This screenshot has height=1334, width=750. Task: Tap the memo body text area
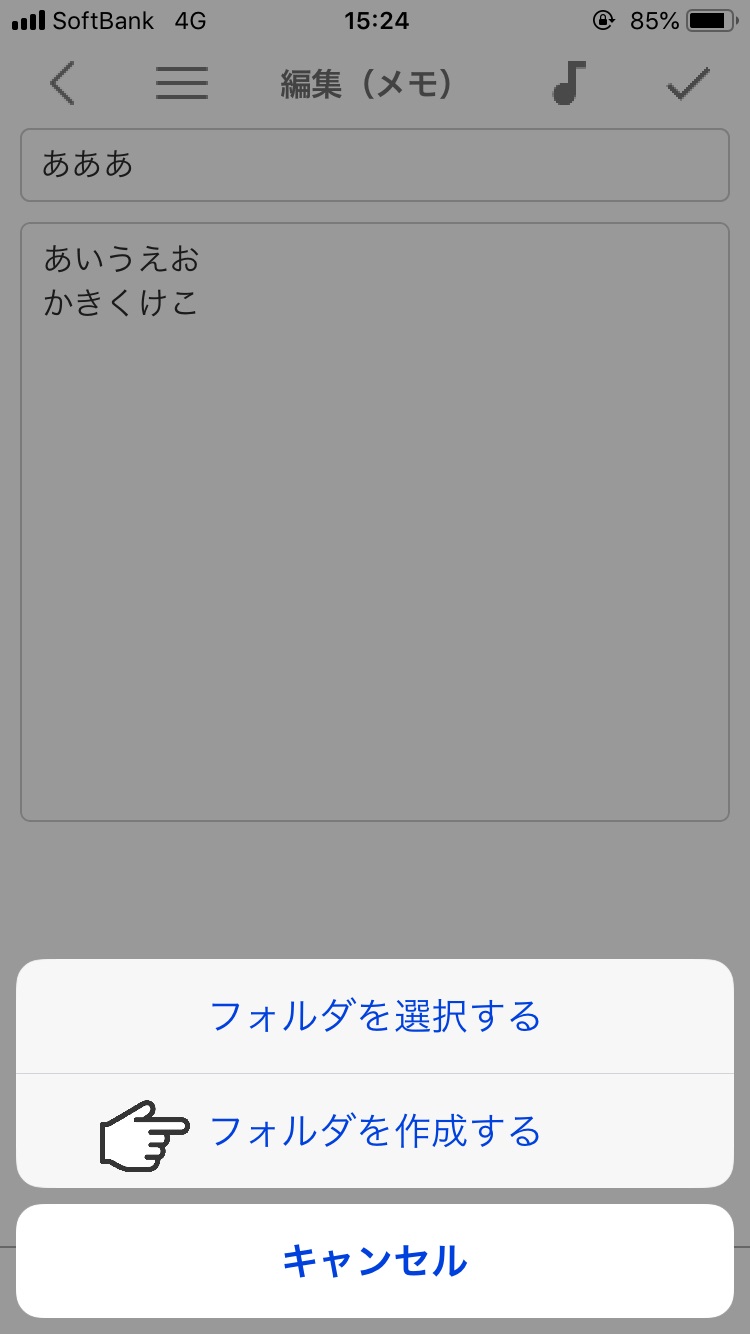point(375,522)
